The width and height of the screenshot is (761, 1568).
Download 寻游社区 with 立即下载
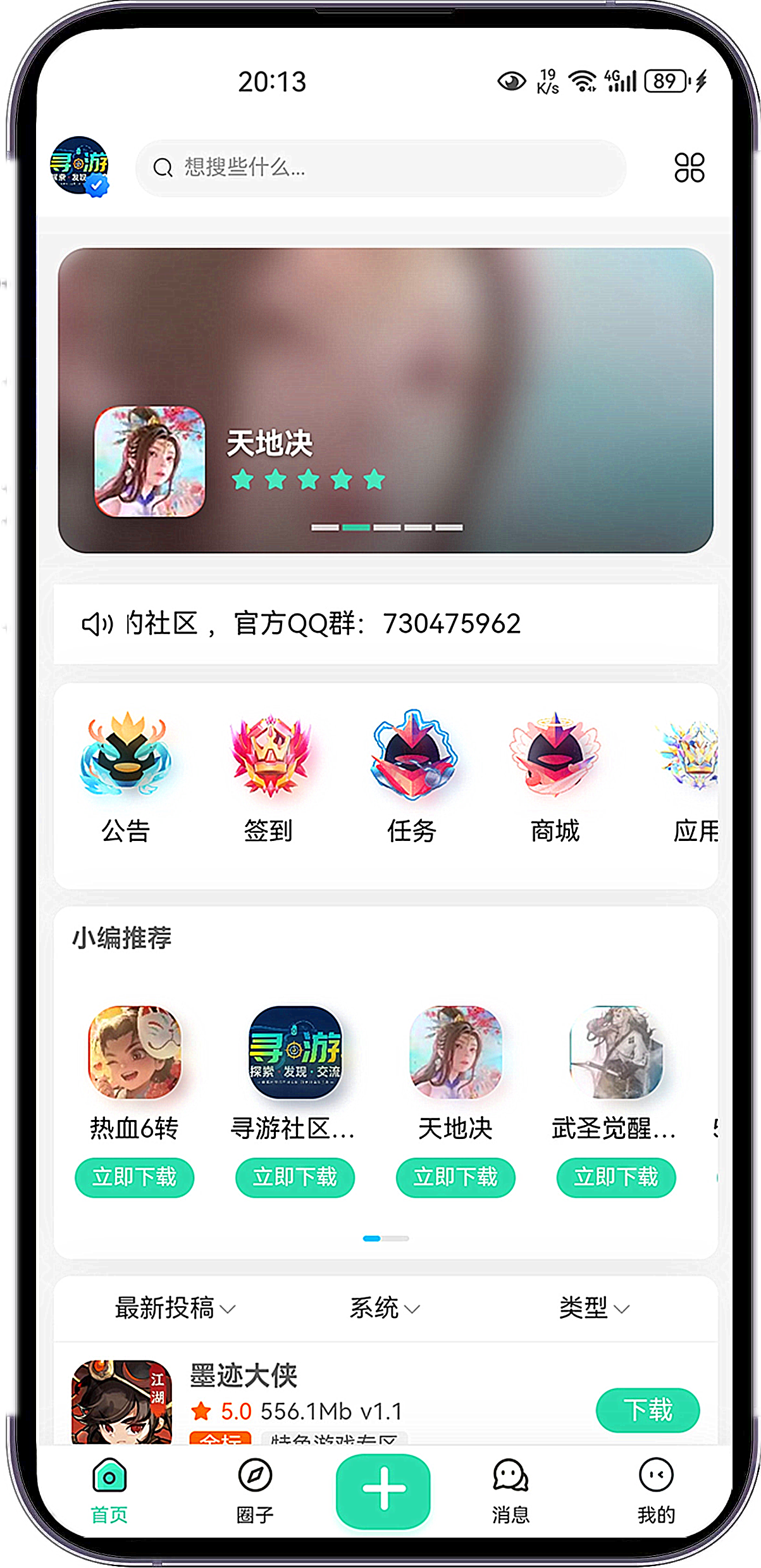coord(295,1178)
